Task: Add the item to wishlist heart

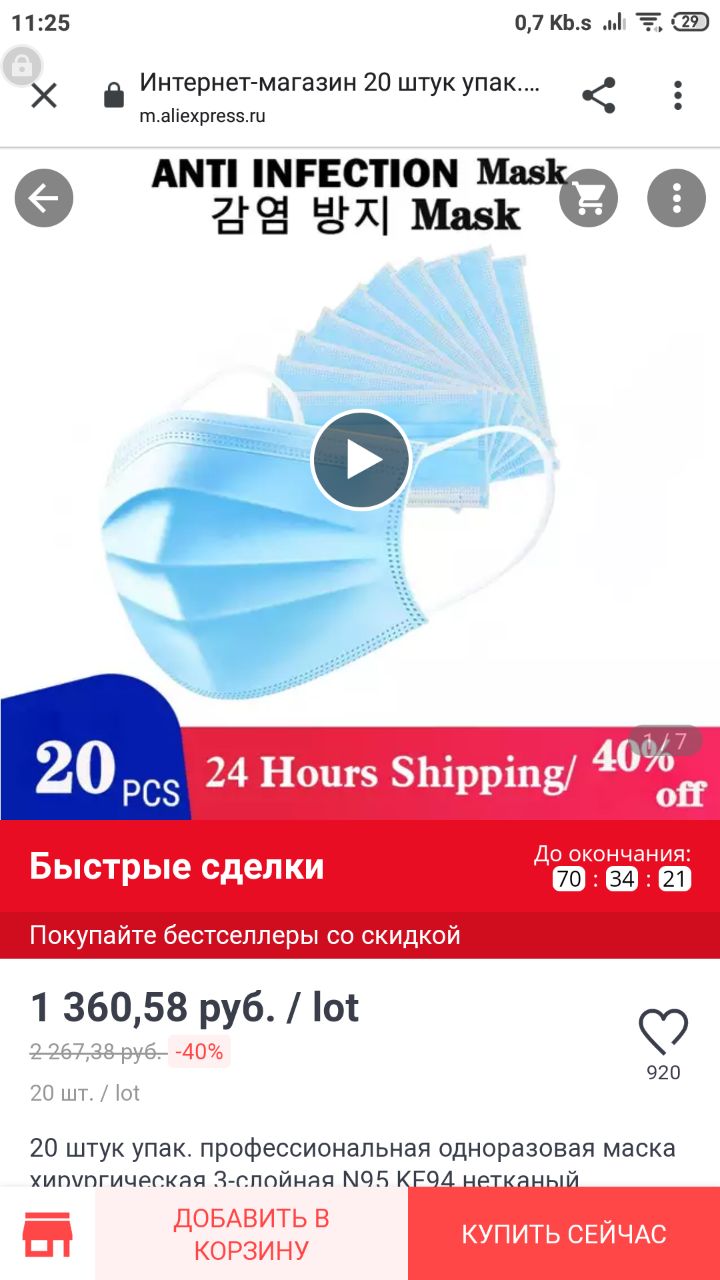Action: point(663,1032)
